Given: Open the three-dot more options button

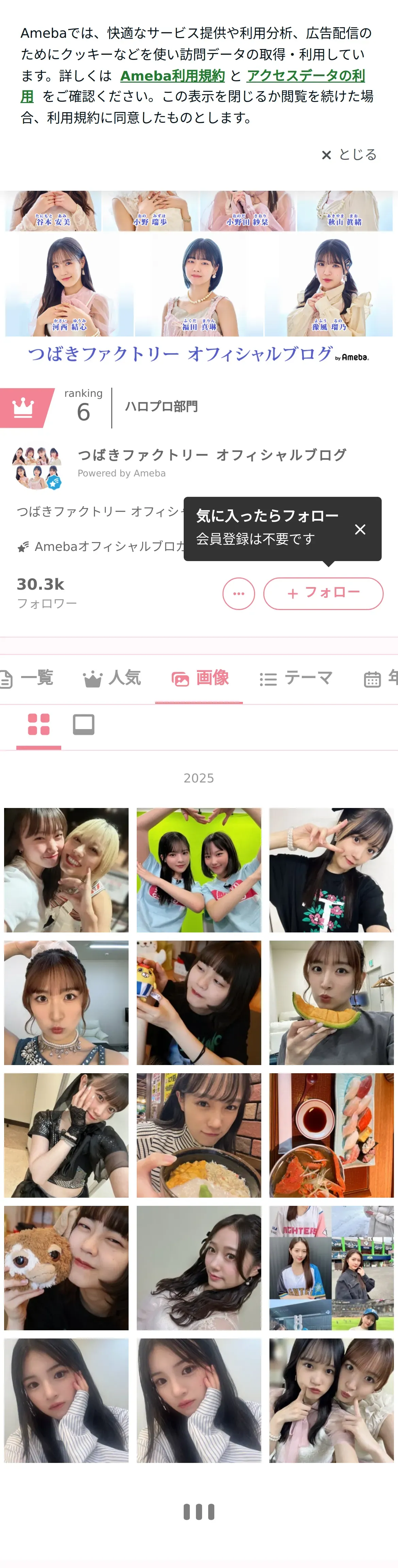Looking at the screenshot, I should coord(238,593).
